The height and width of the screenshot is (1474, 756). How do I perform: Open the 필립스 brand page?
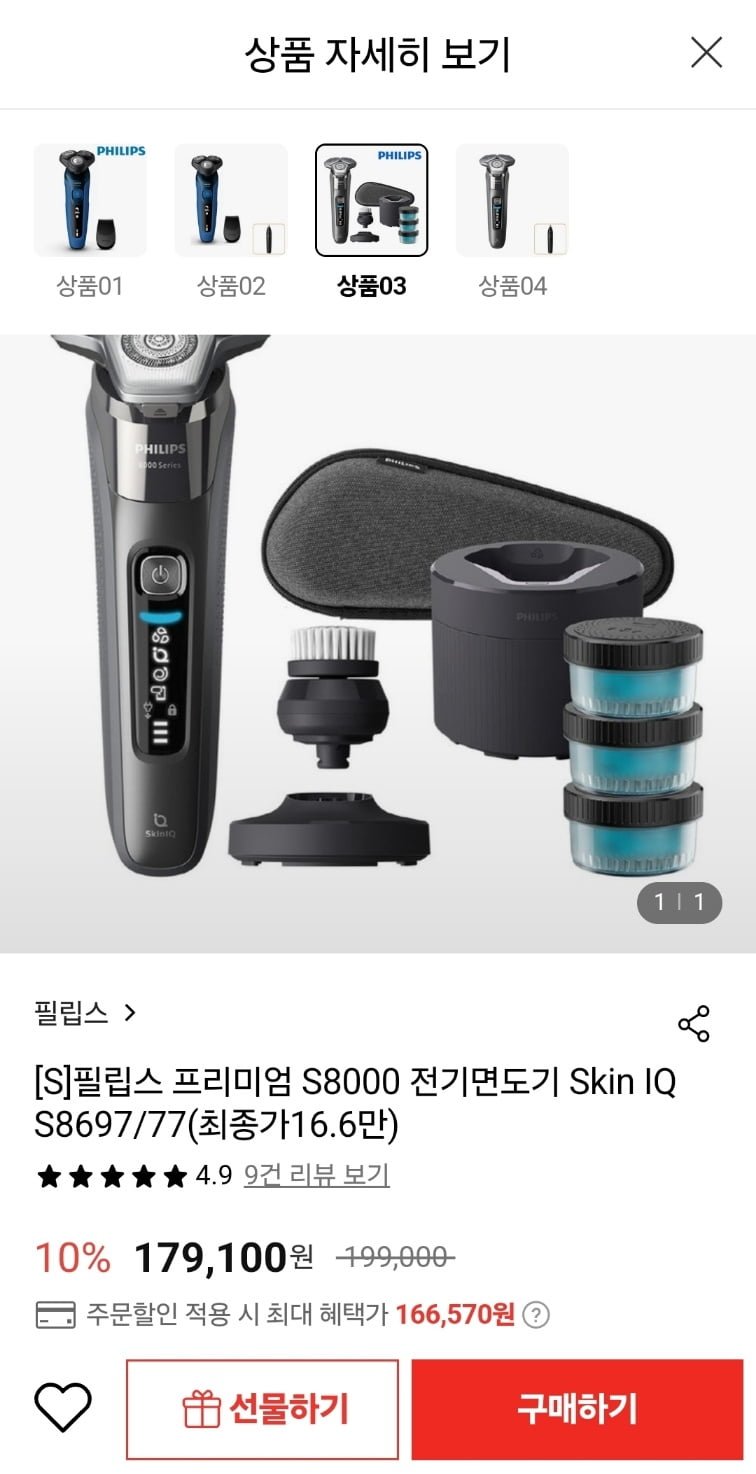84,1012
